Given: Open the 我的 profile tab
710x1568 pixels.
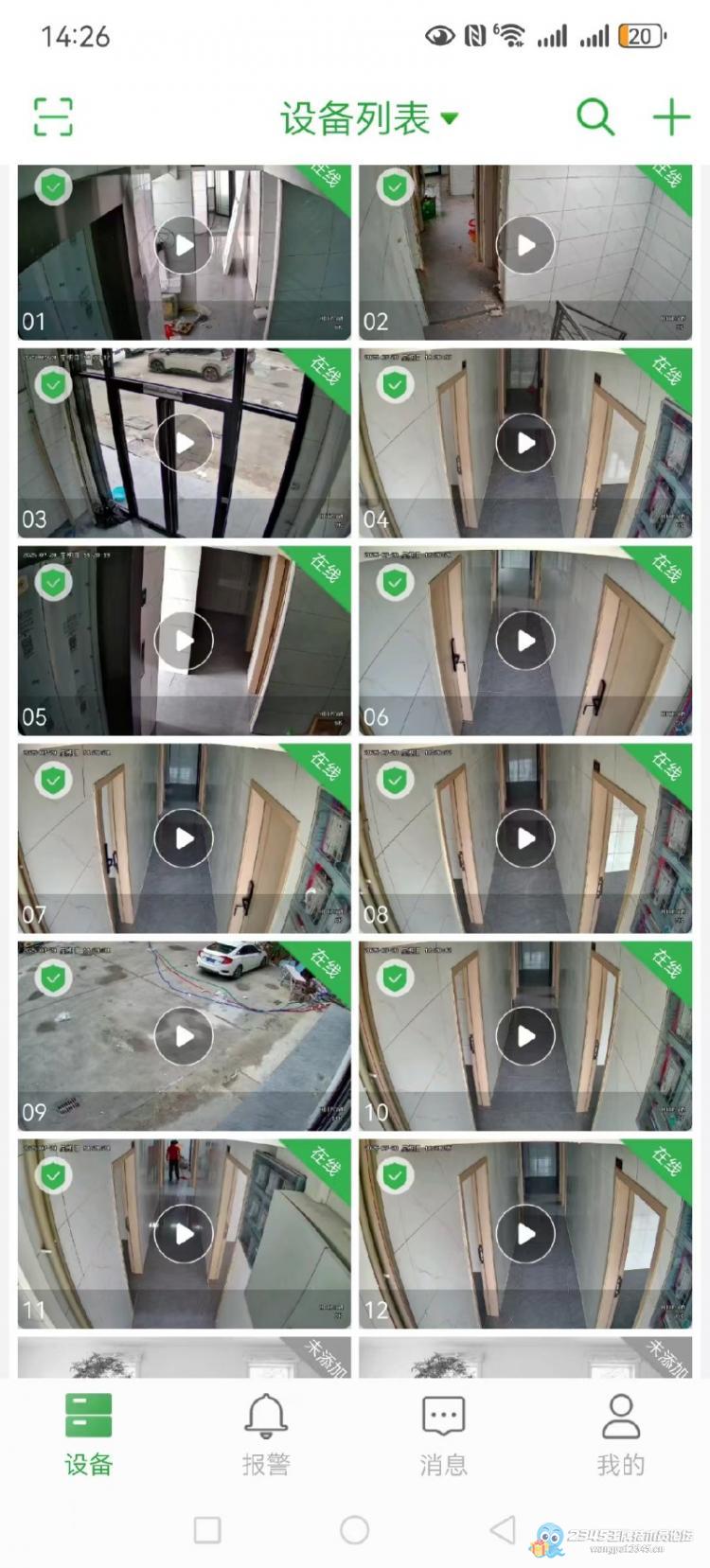Looking at the screenshot, I should click(621, 1435).
